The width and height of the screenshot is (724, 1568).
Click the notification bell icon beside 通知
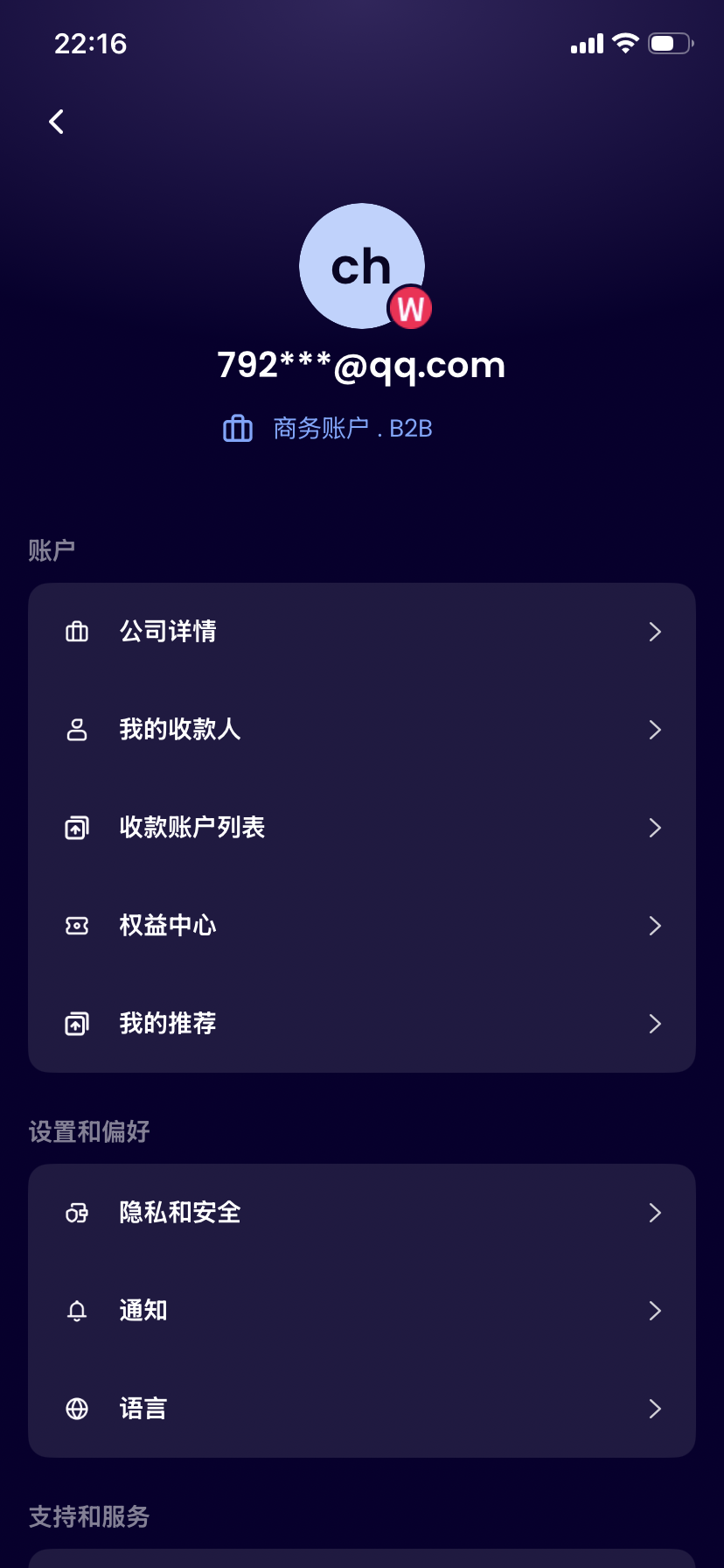[x=77, y=1310]
